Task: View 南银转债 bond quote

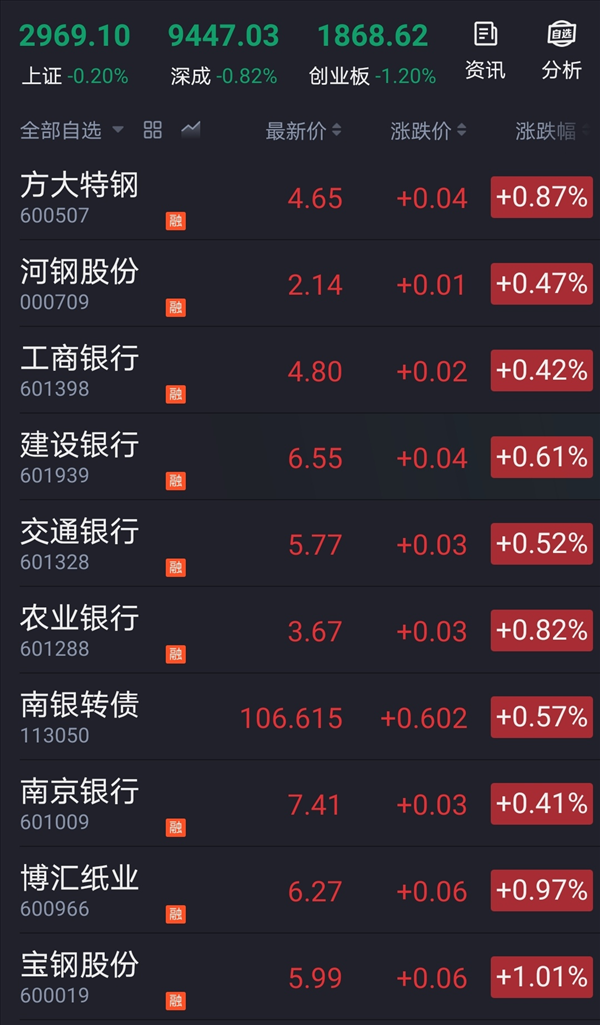Action: pos(300,716)
